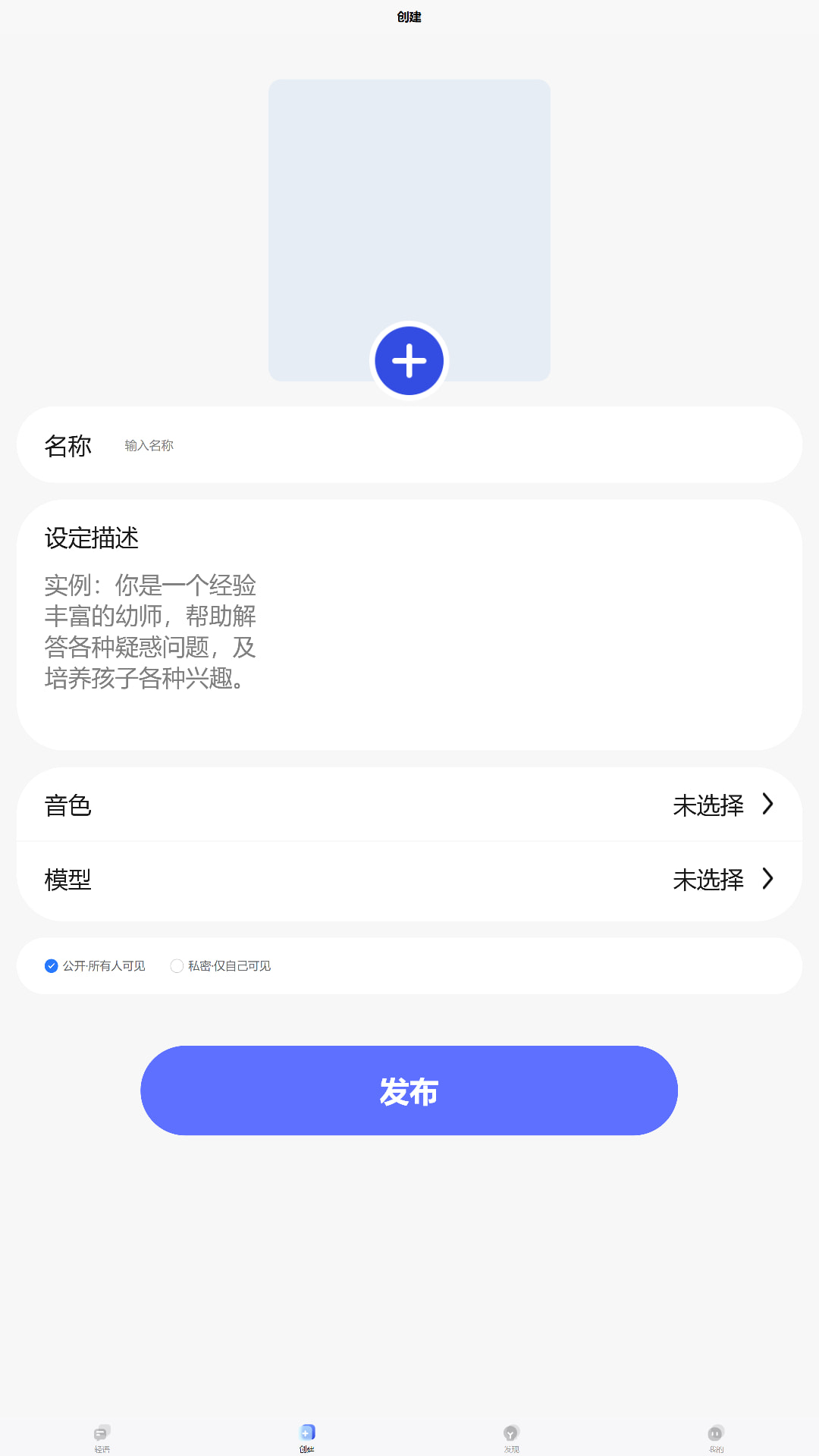Tap the 发现 discover icon
Viewport: 819px width, 1456px height.
510,1432
